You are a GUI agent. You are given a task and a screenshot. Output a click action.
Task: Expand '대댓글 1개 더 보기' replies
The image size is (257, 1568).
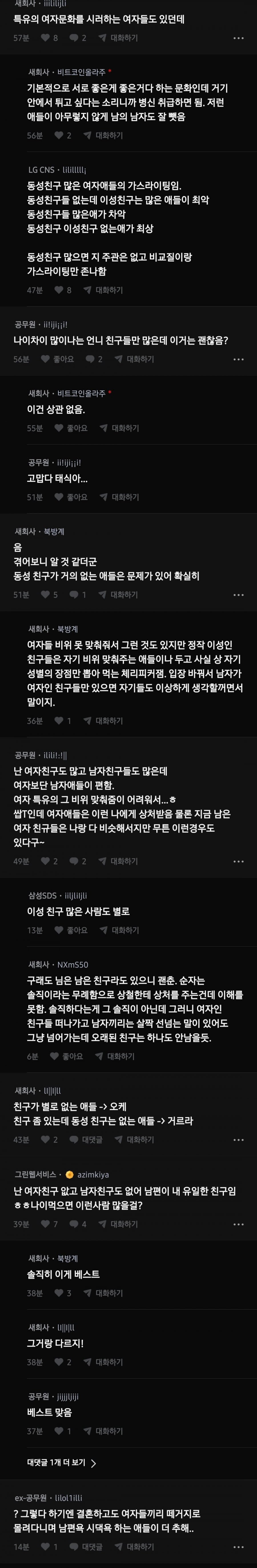[x=61, y=1463]
